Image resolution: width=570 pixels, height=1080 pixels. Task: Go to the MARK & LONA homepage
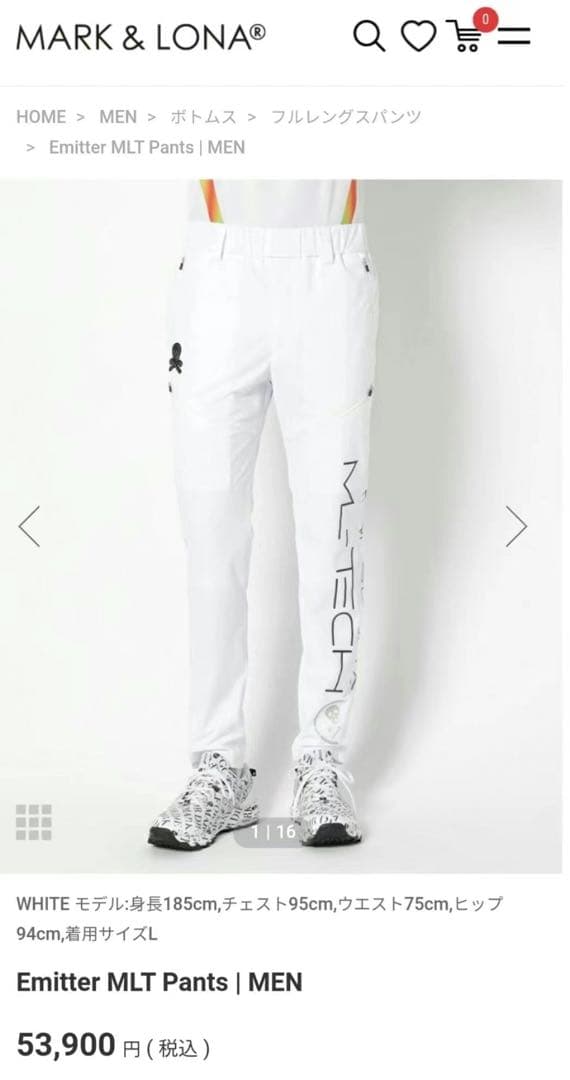141,37
